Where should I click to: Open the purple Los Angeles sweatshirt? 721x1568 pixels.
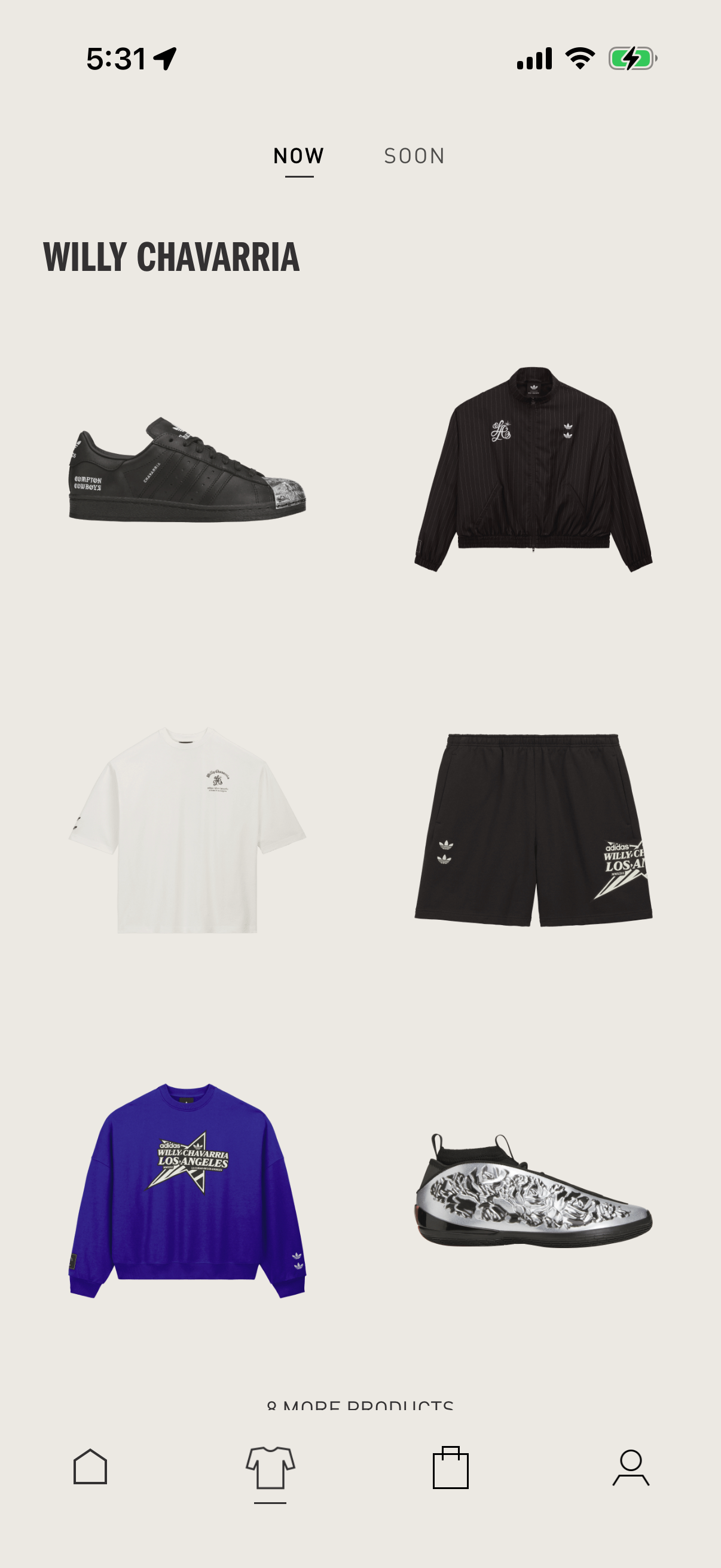pos(187,1190)
